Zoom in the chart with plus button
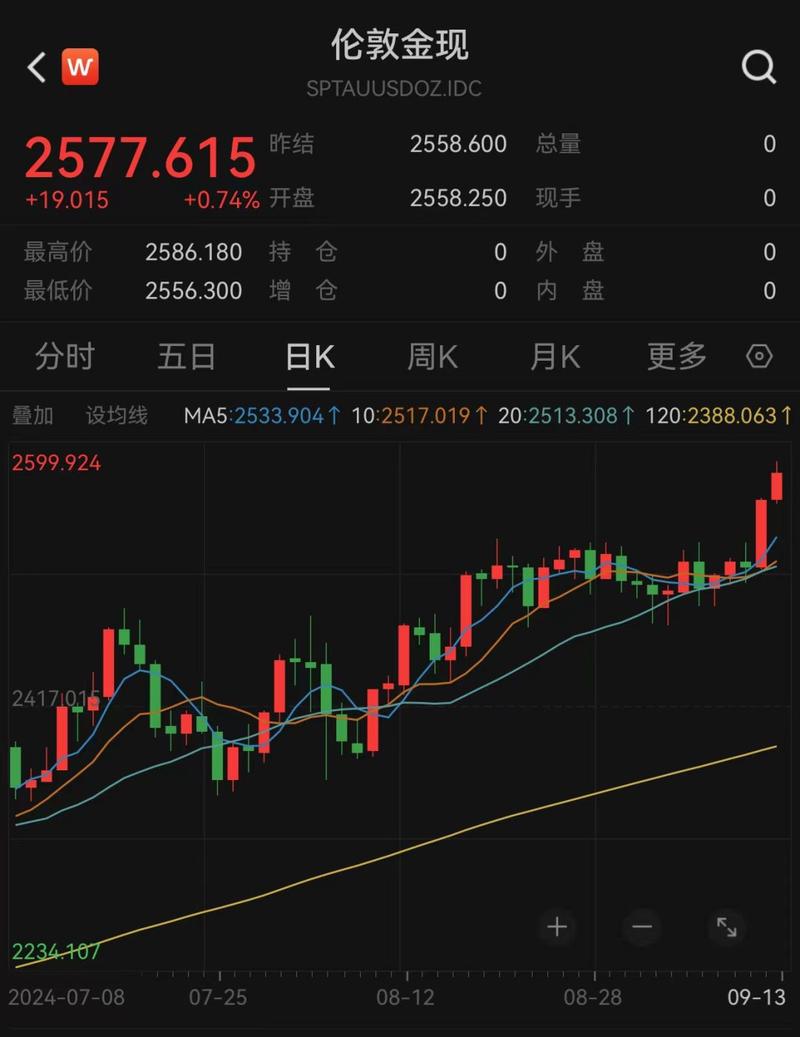Image resolution: width=800 pixels, height=1037 pixels. coord(557,928)
